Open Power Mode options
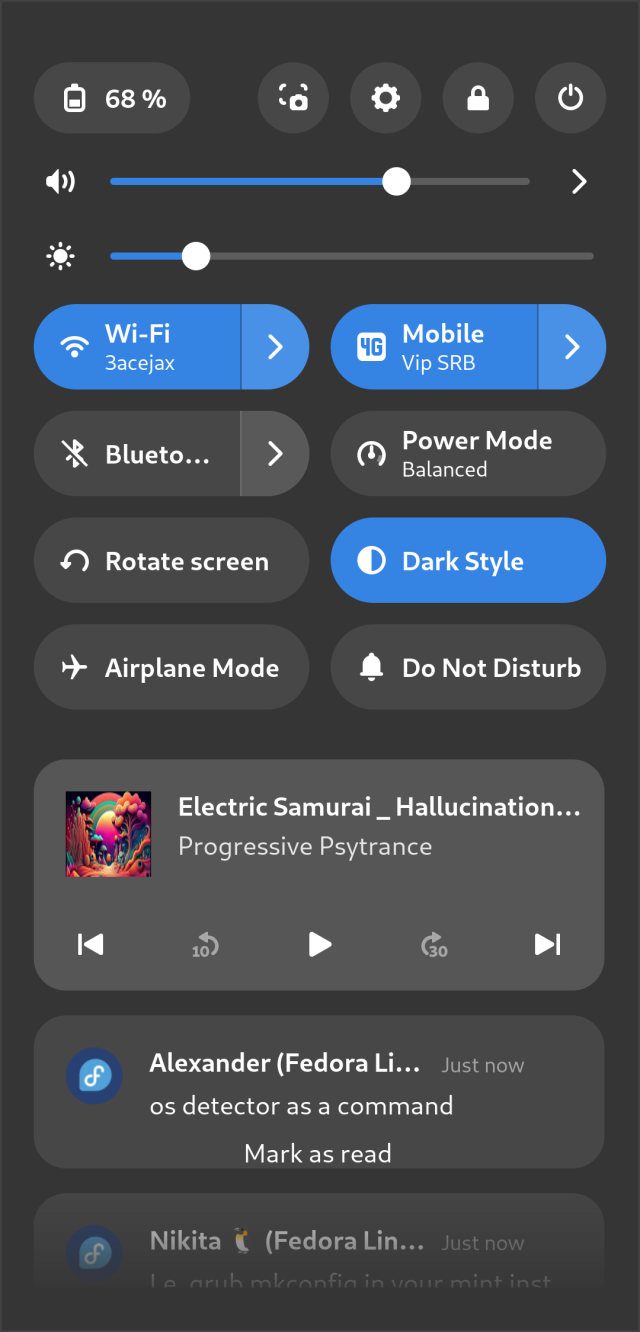Screen dimensions: 640x1332 468,454
